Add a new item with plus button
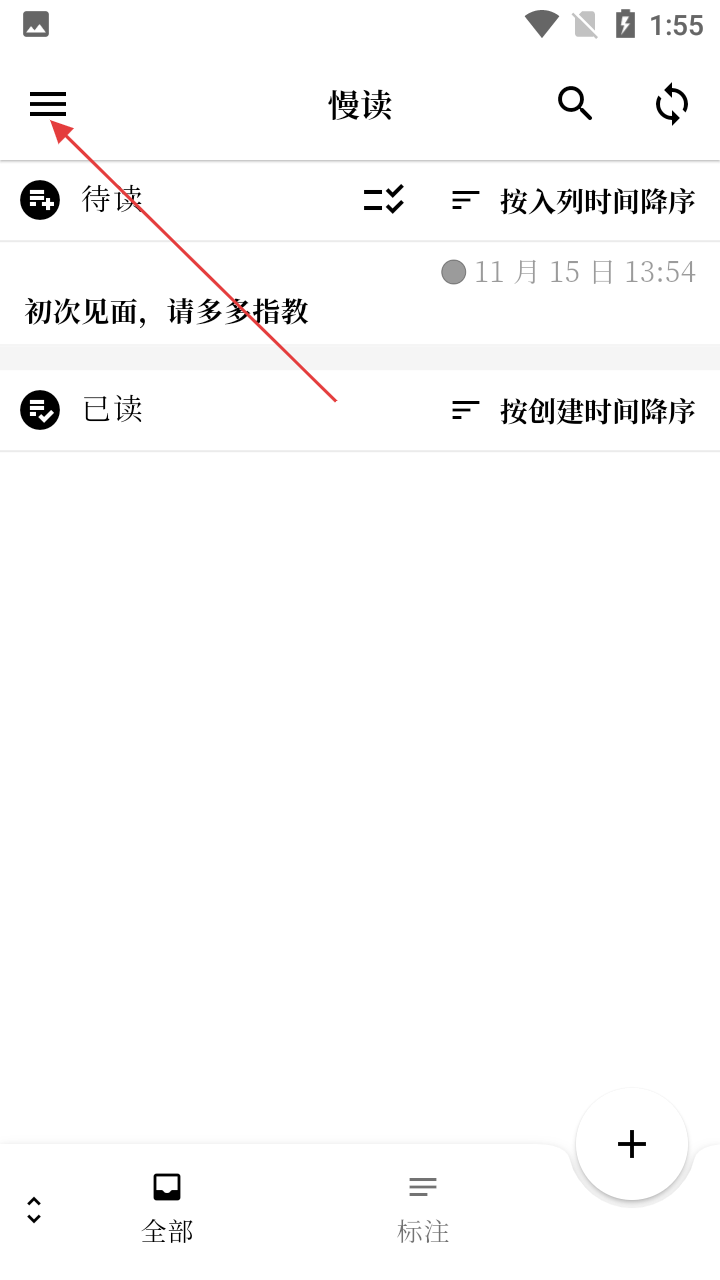The image size is (720, 1280). (x=631, y=1144)
